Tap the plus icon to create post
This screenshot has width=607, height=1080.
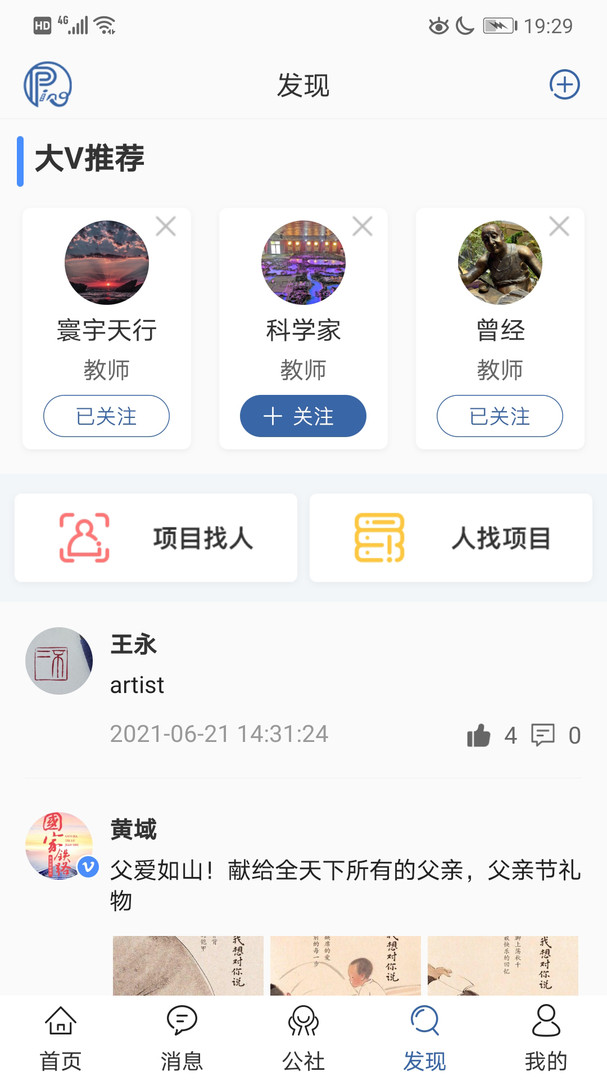pos(565,85)
